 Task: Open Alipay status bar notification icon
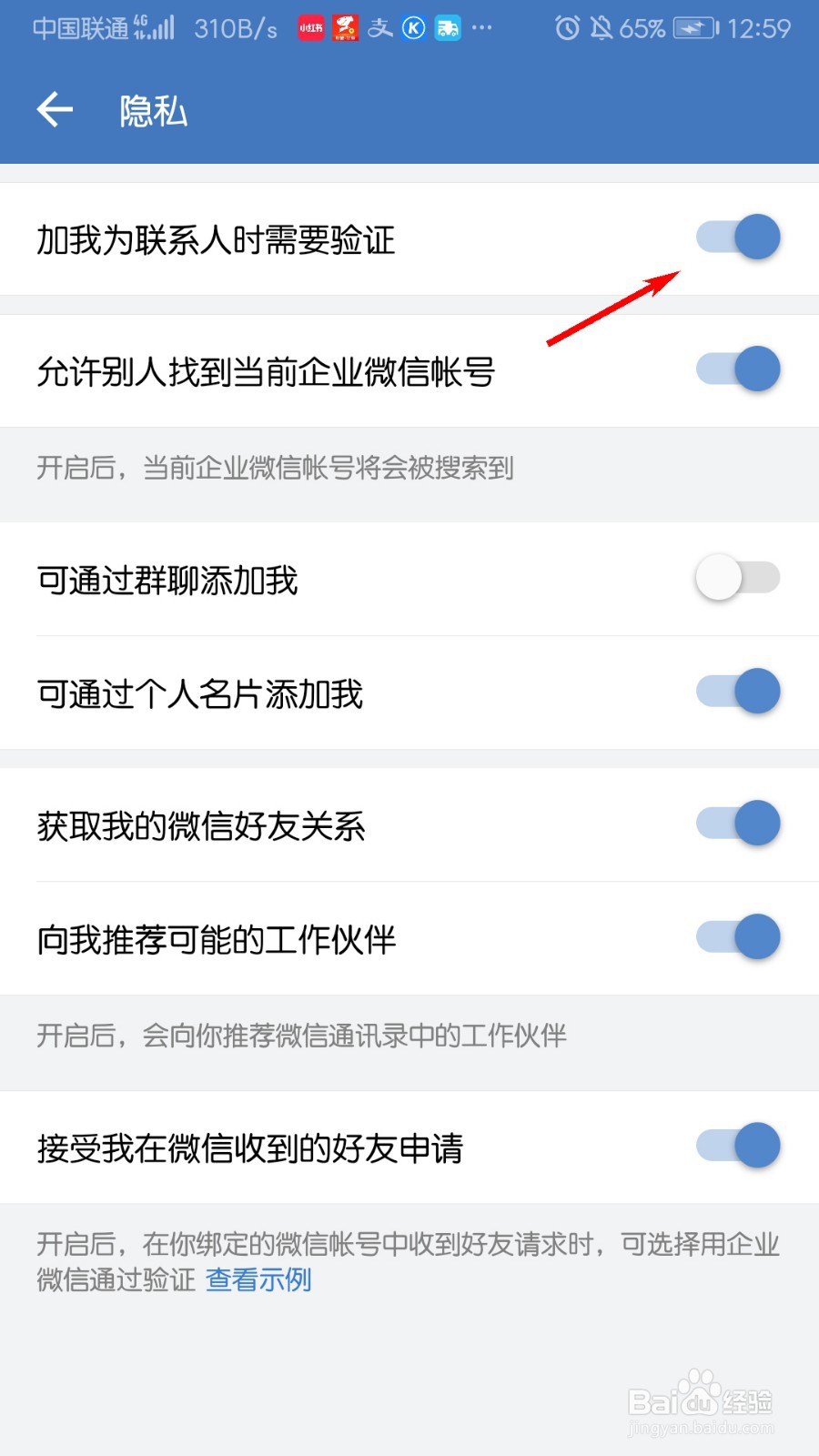tap(379, 28)
